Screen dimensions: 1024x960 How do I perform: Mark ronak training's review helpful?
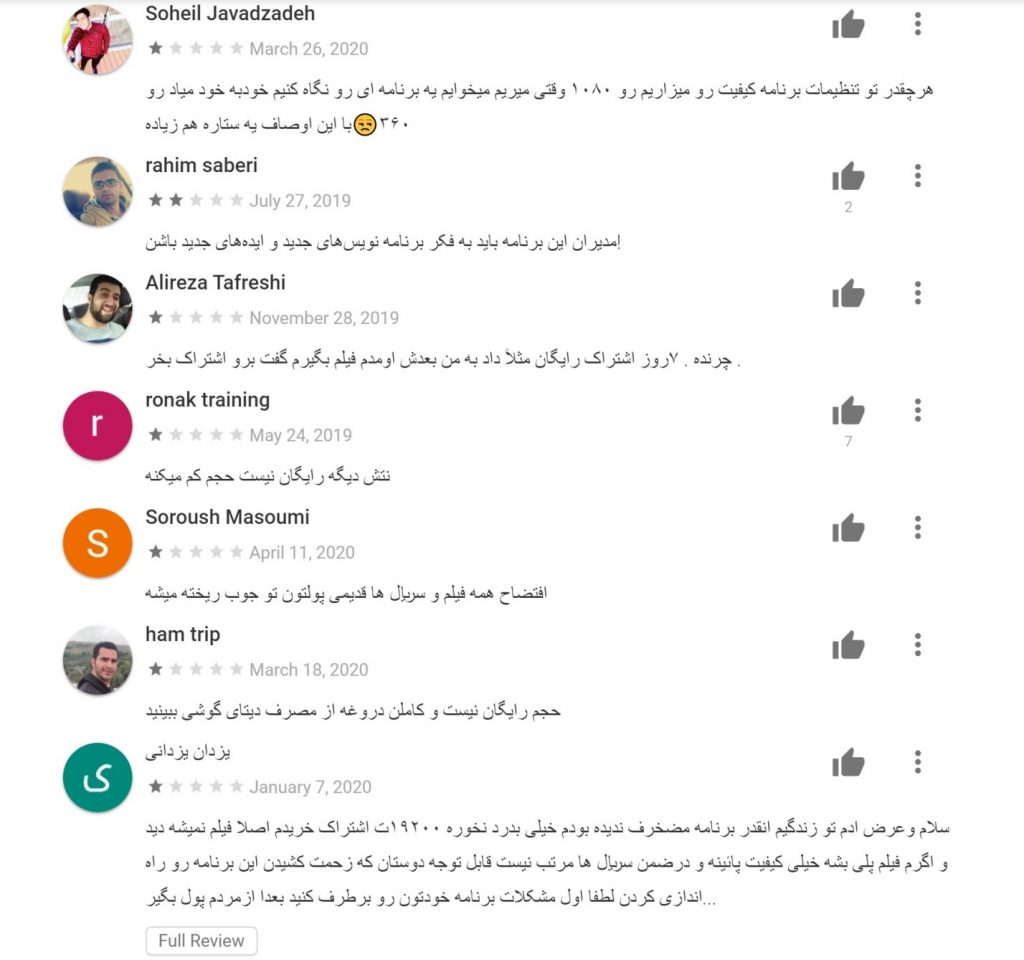tap(848, 411)
